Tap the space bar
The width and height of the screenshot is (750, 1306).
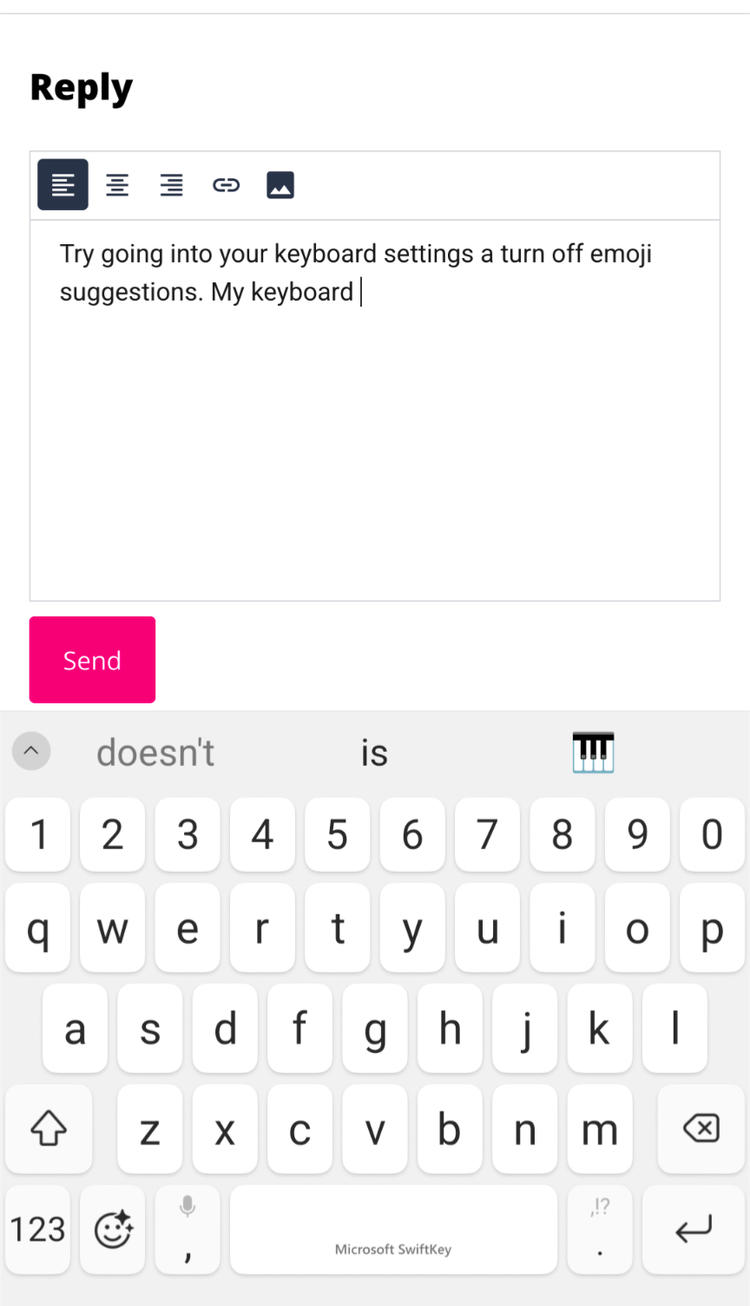tap(393, 1229)
